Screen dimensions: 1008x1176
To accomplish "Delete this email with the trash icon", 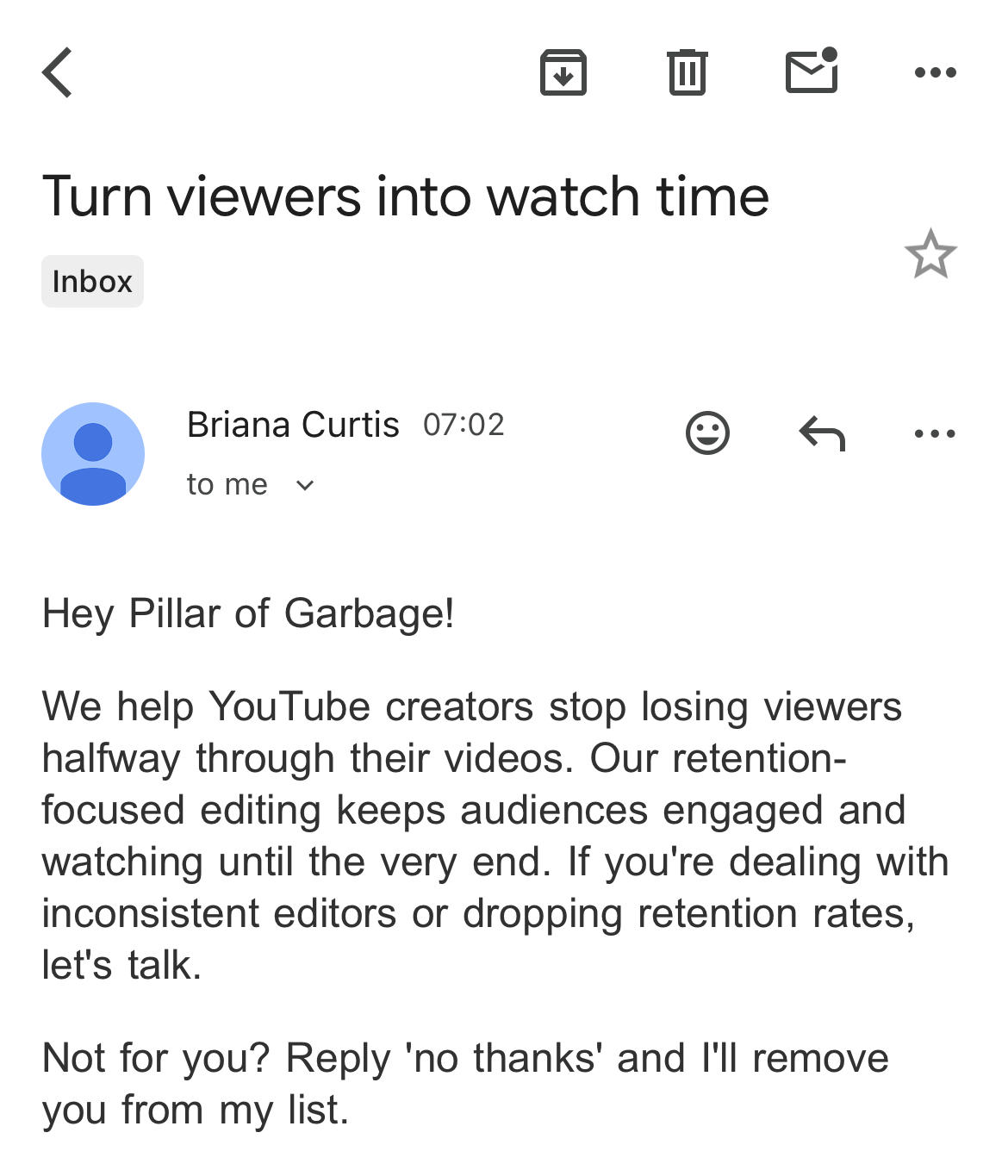I will (687, 72).
